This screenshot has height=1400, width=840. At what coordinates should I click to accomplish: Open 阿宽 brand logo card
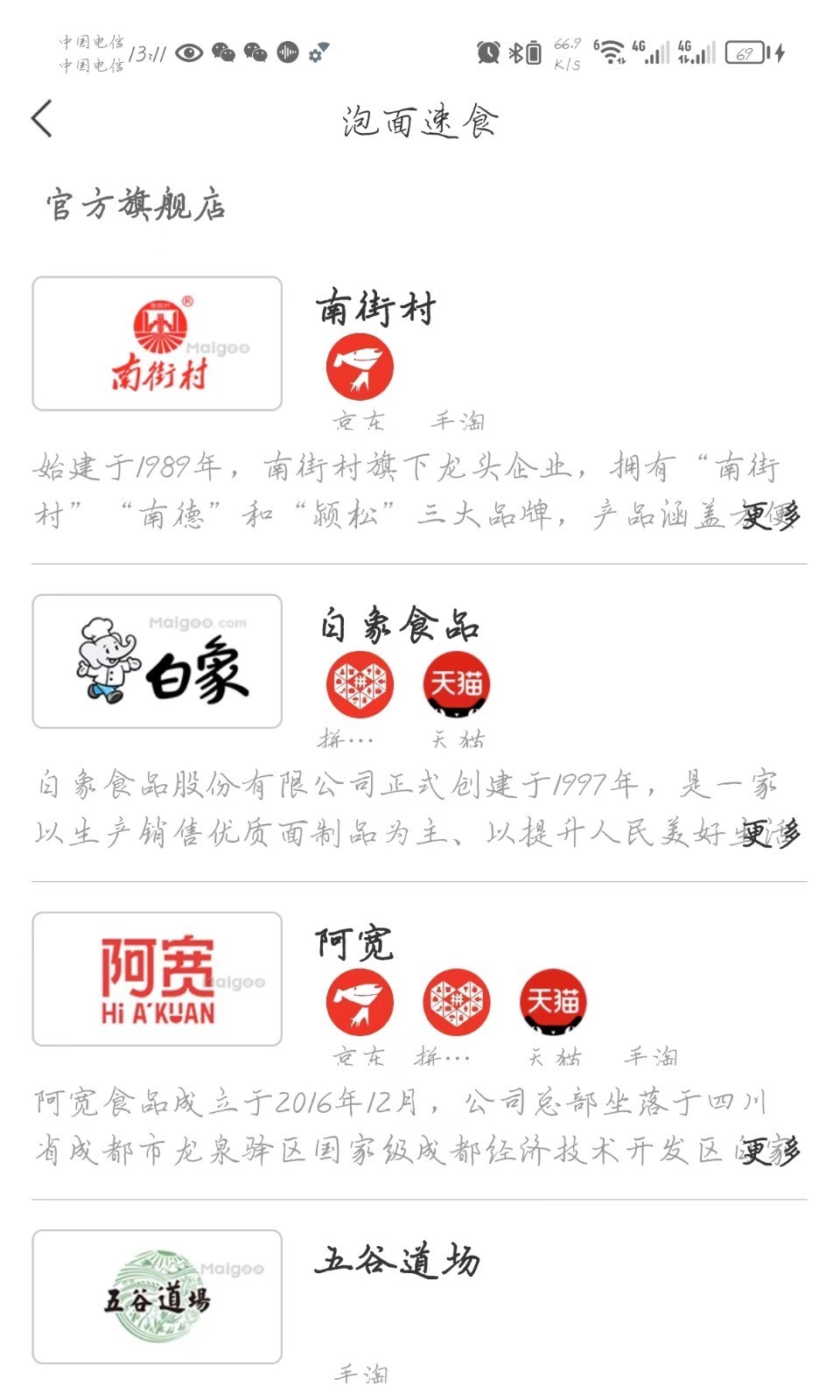coord(157,979)
